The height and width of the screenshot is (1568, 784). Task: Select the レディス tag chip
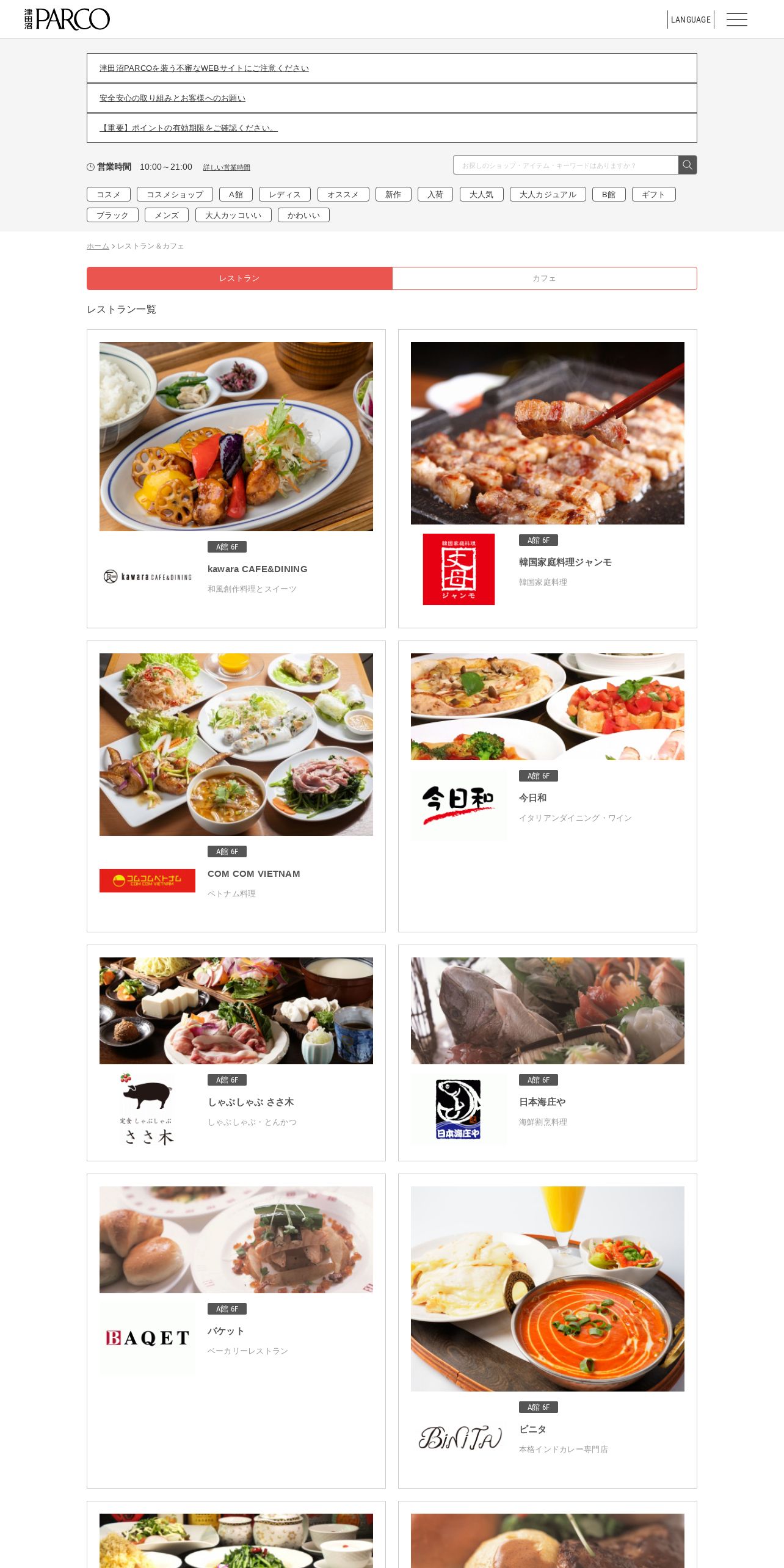coord(285,194)
